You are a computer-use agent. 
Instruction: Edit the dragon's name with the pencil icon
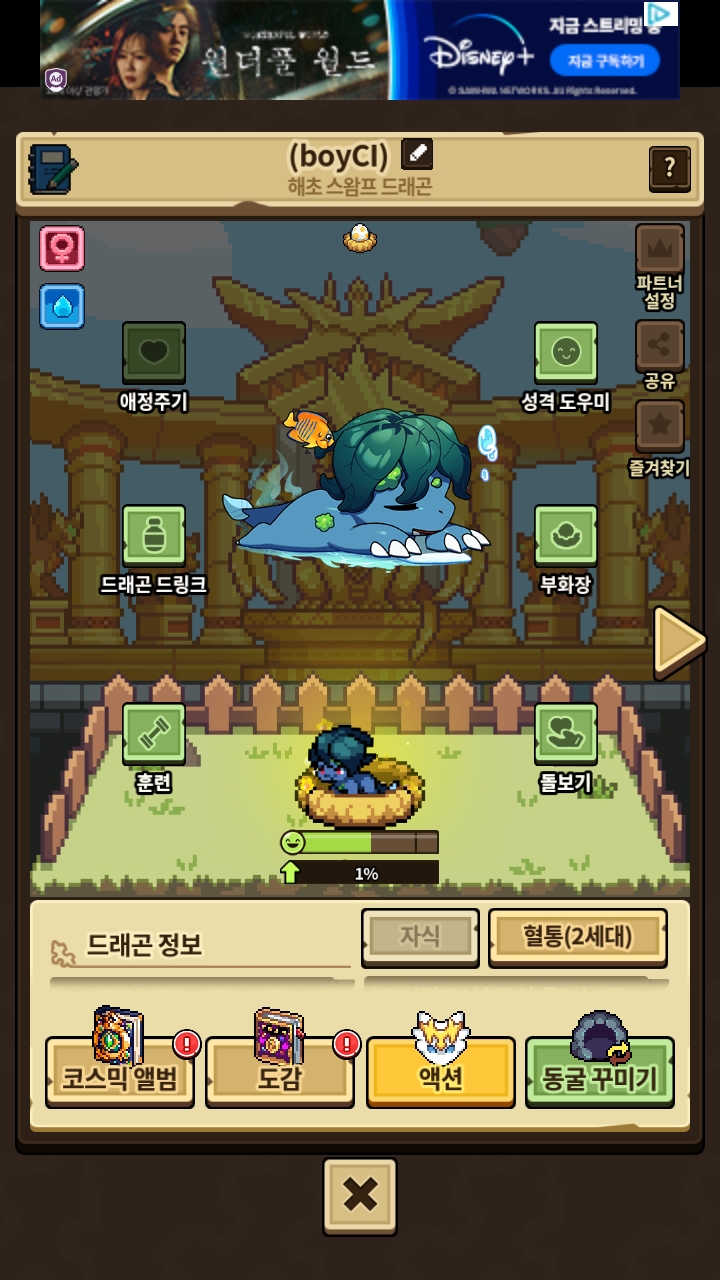pyautogui.click(x=417, y=154)
